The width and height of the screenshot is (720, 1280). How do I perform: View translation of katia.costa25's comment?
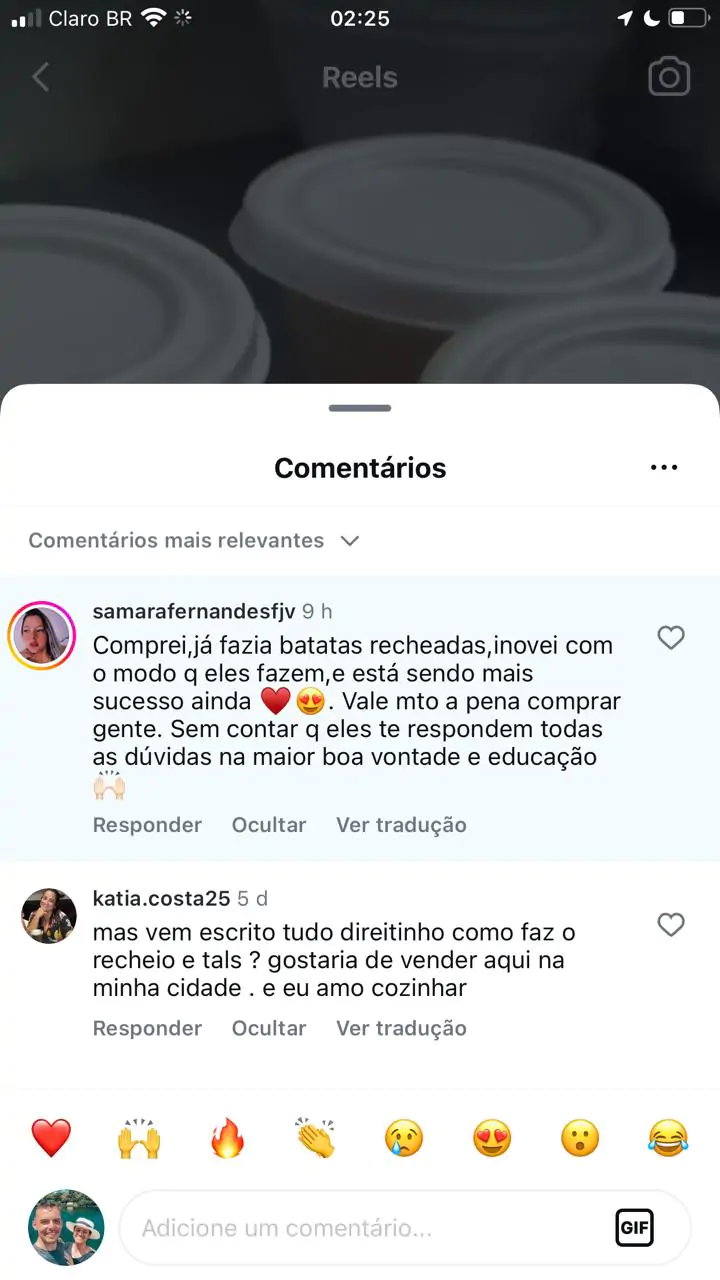point(401,1028)
